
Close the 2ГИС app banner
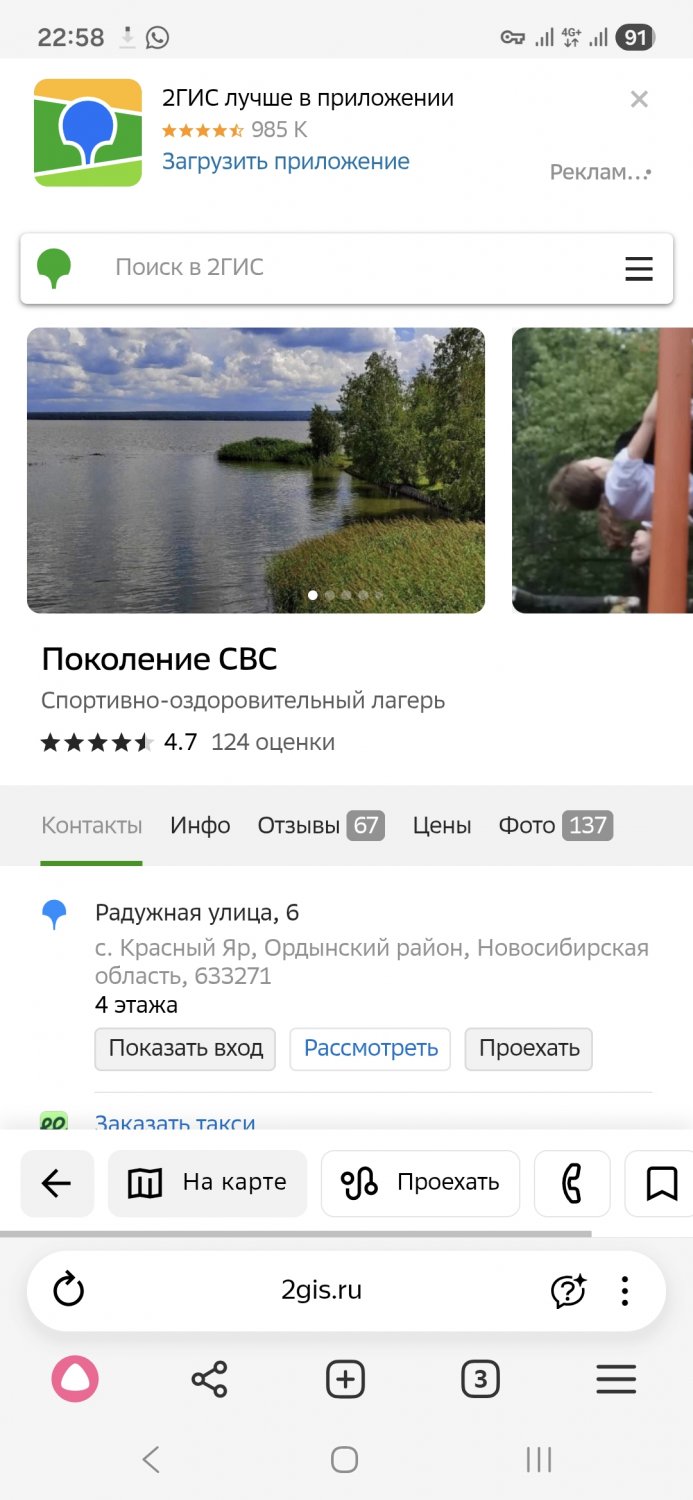click(639, 99)
